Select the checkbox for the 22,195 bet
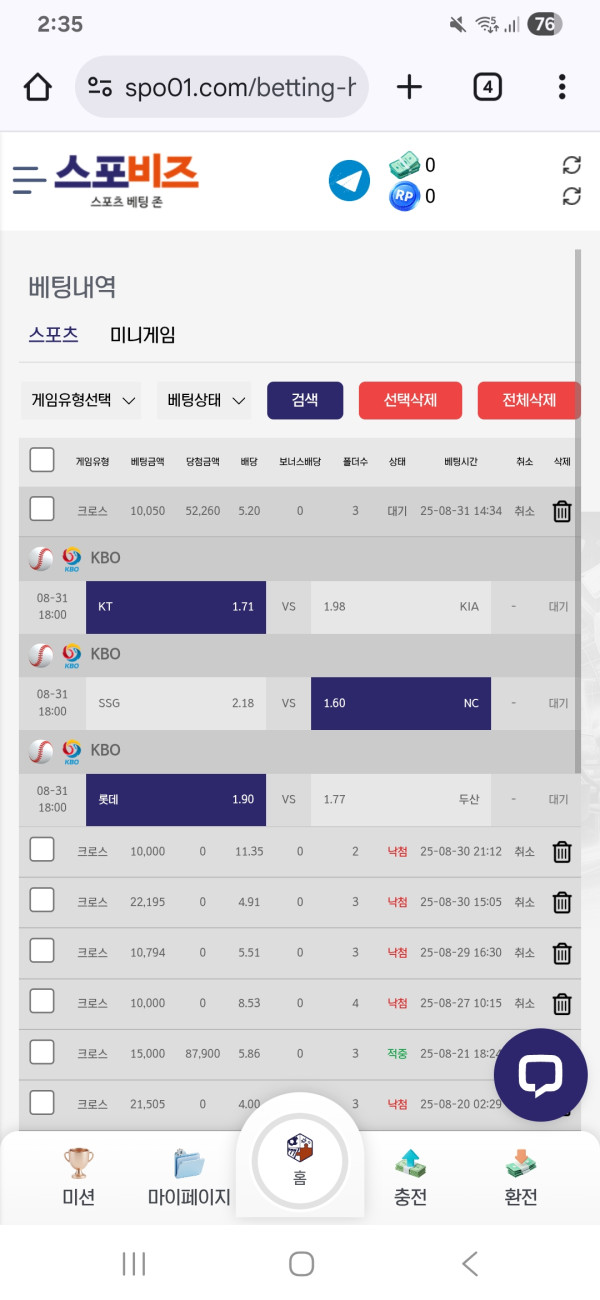Viewport: 600px width, 1300px height. tap(42, 901)
